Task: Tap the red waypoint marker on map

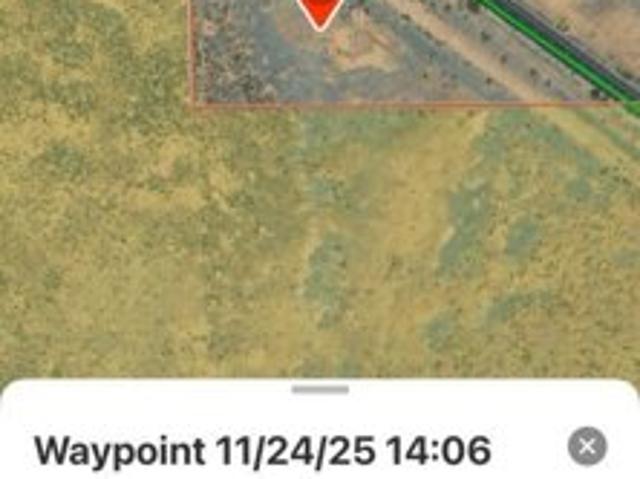Action: tap(320, 11)
